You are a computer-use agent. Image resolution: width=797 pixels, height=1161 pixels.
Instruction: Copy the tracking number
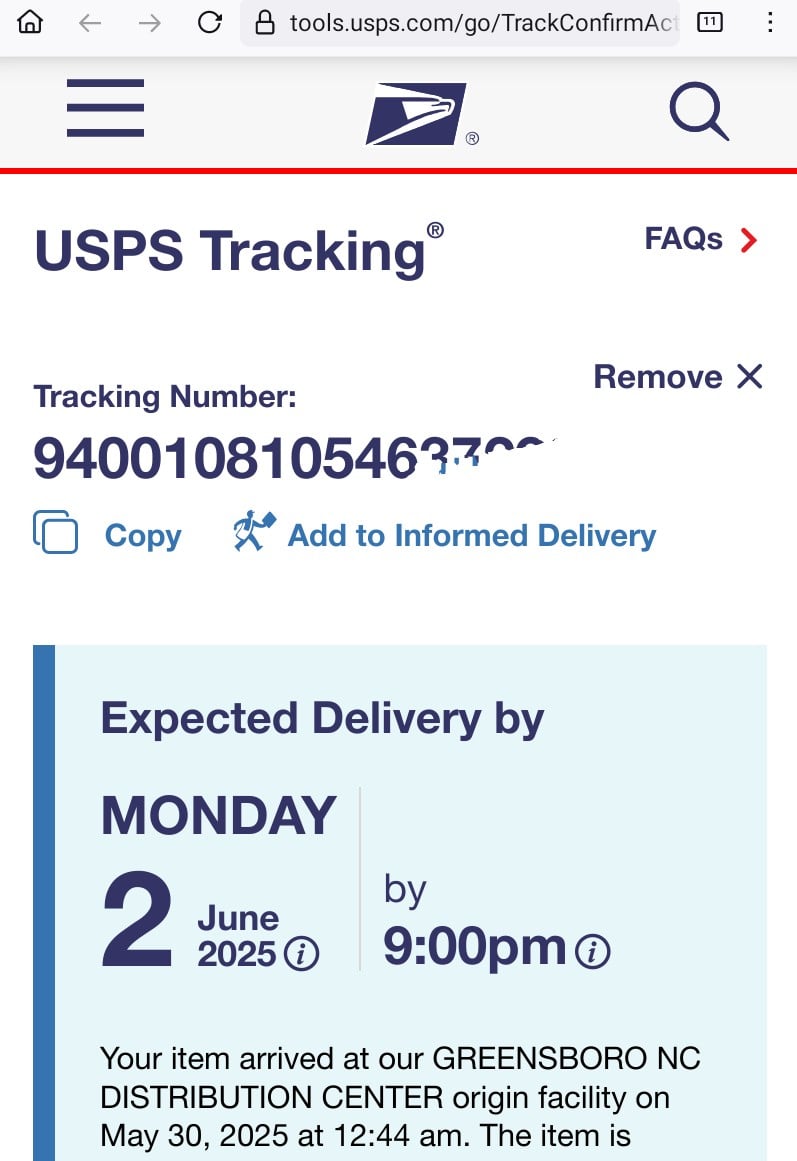pos(108,535)
